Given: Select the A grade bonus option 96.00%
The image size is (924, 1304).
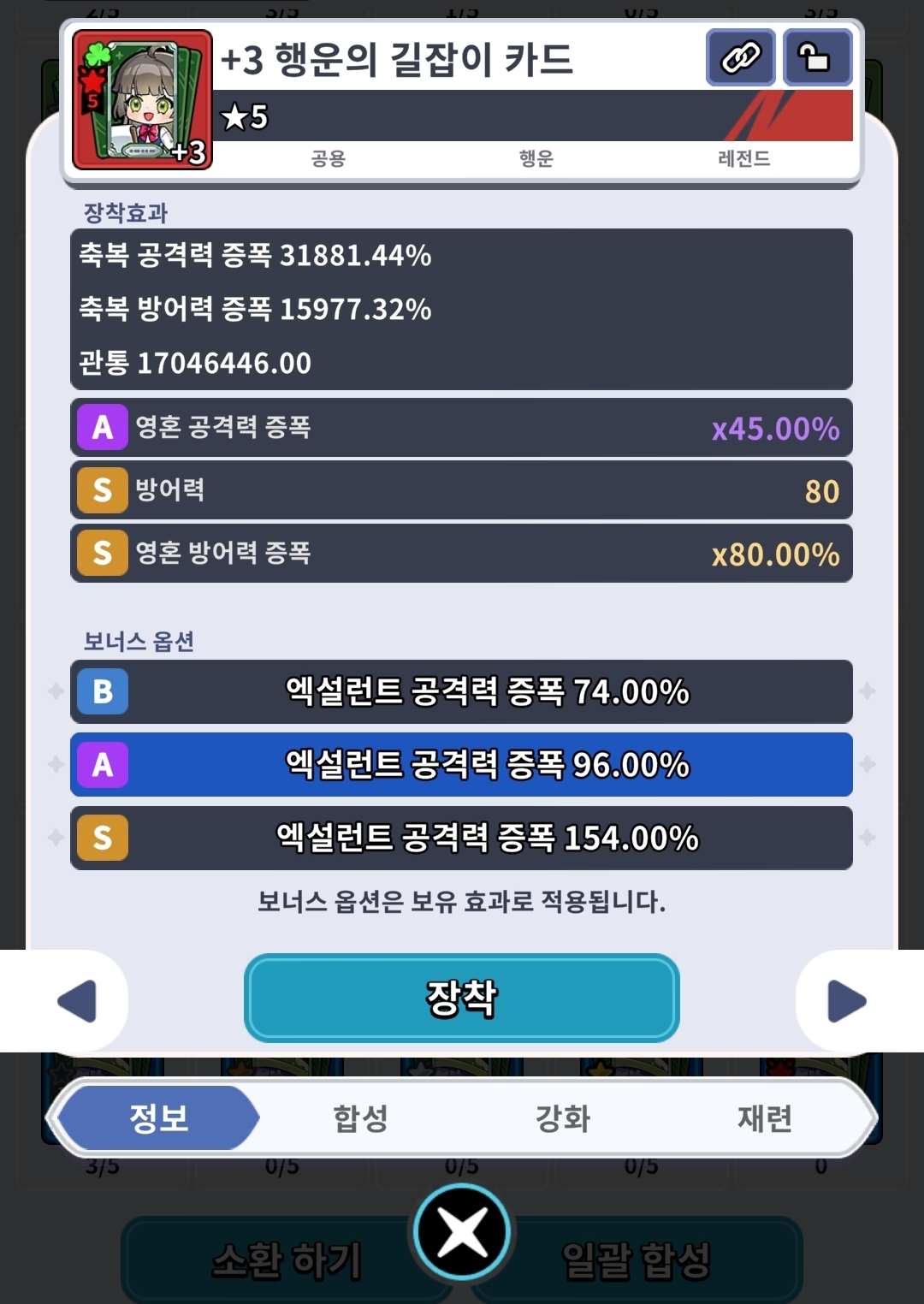Looking at the screenshot, I should click(462, 764).
